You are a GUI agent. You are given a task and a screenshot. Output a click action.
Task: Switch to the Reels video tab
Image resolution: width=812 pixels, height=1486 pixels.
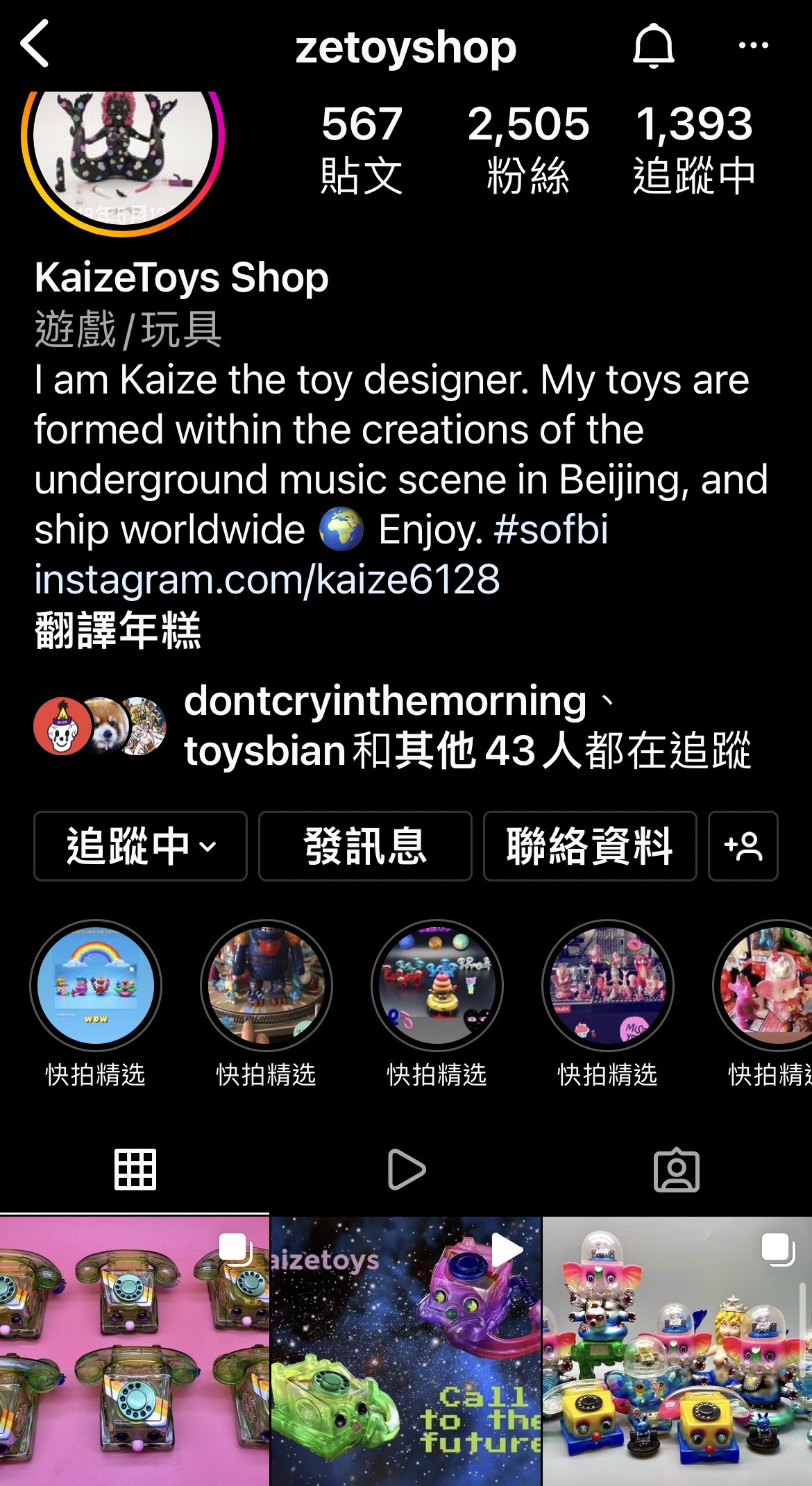(406, 1170)
